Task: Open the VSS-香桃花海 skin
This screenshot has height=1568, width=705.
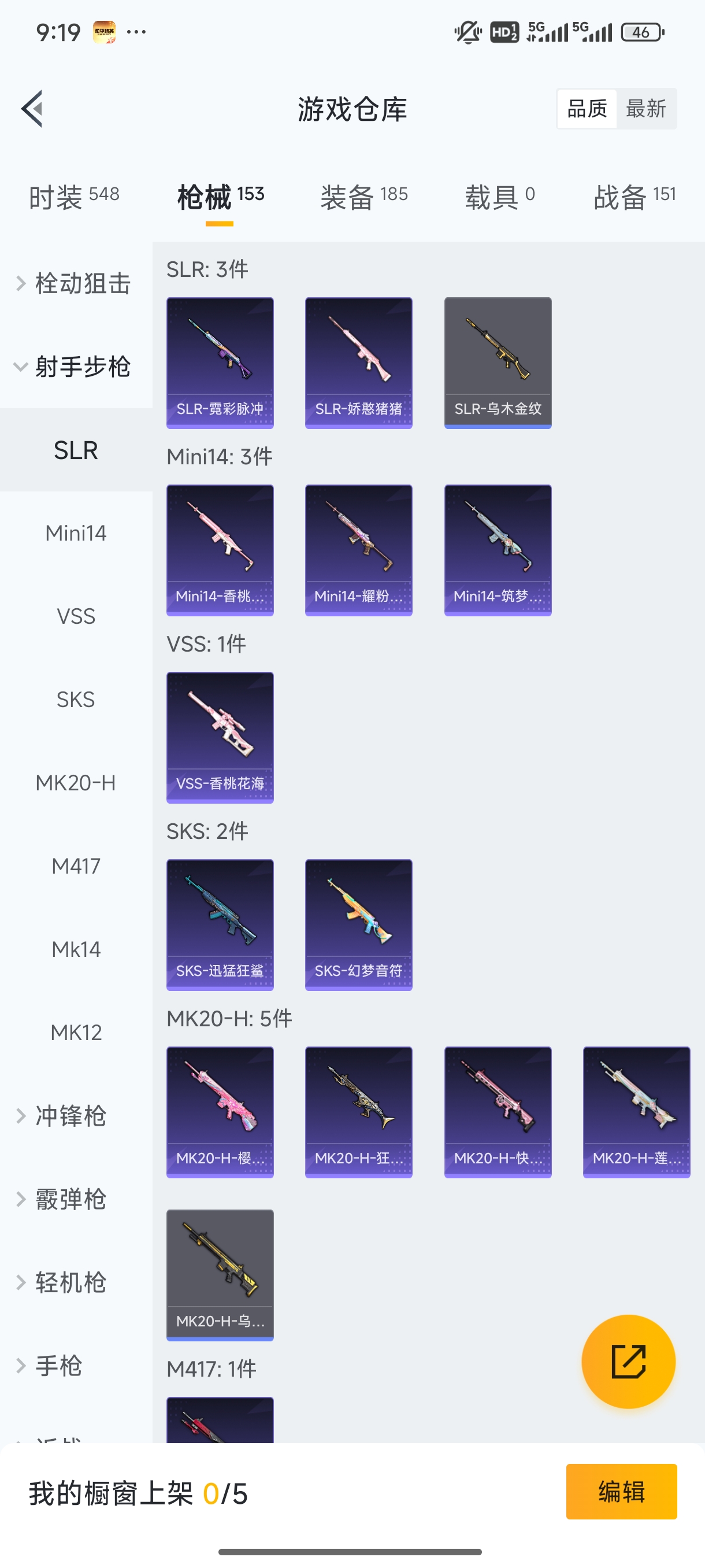Action: [220, 737]
